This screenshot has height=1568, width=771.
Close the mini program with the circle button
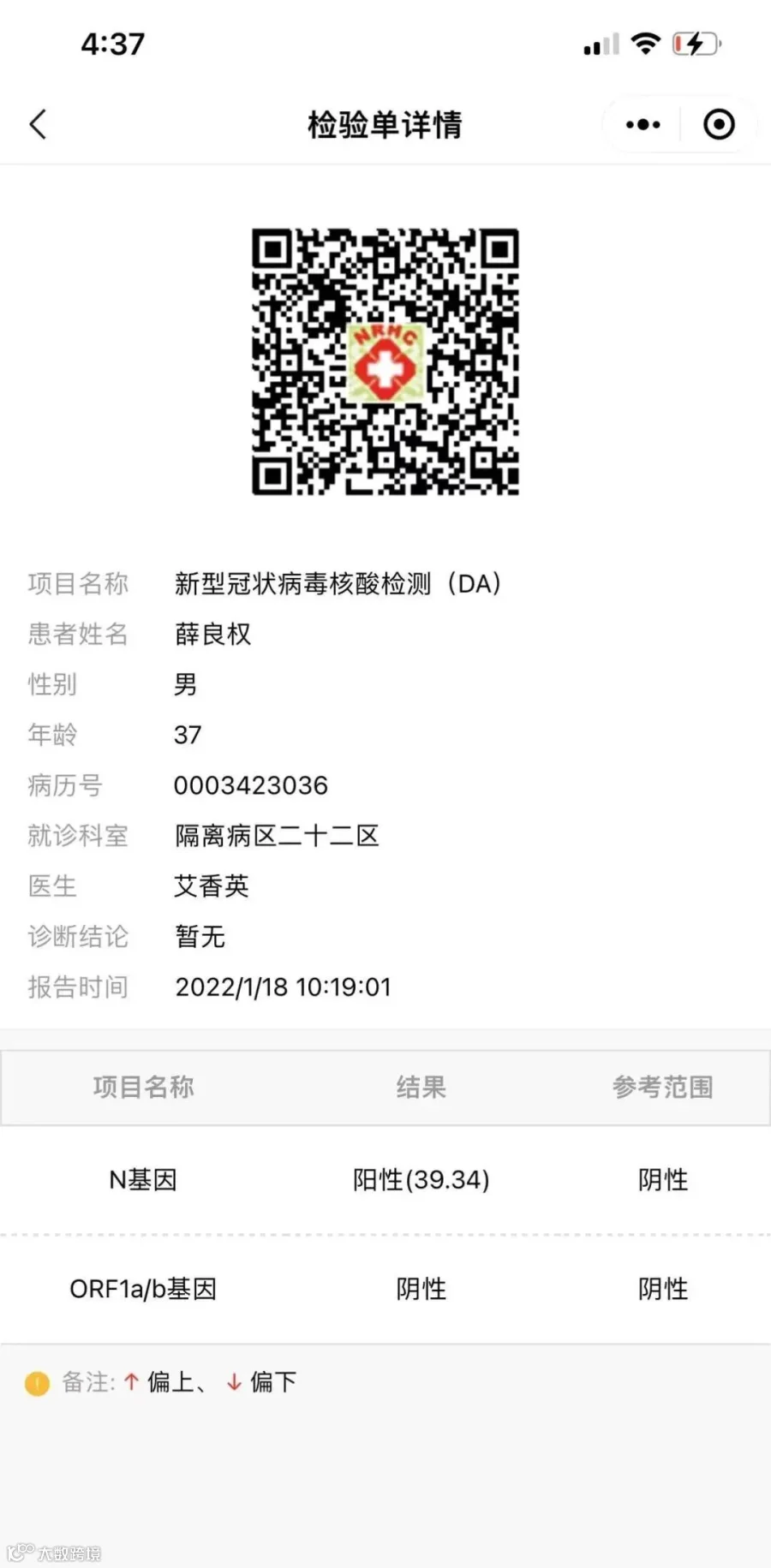[719, 125]
